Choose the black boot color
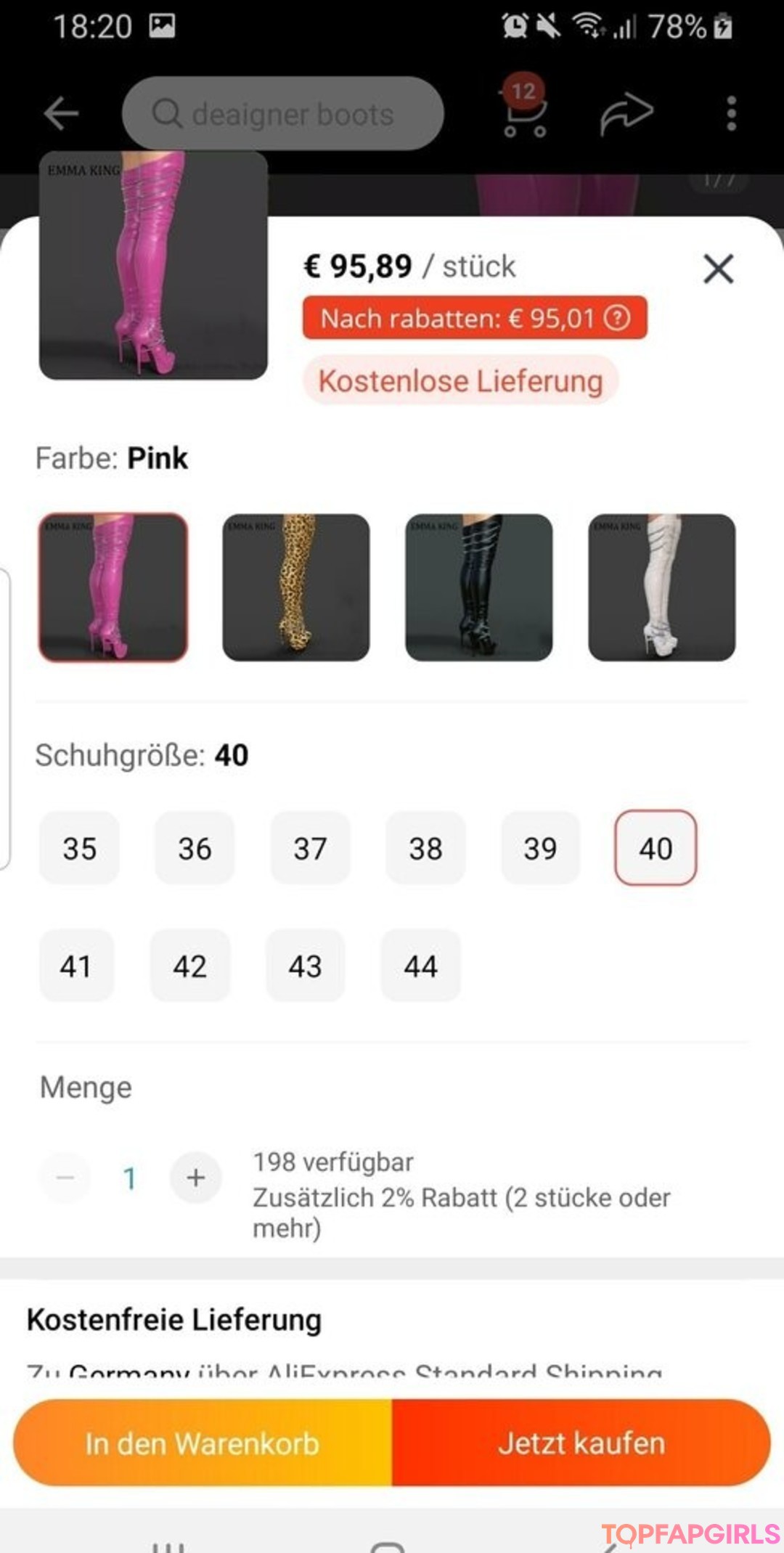Viewport: 784px width, 1553px height. (479, 587)
